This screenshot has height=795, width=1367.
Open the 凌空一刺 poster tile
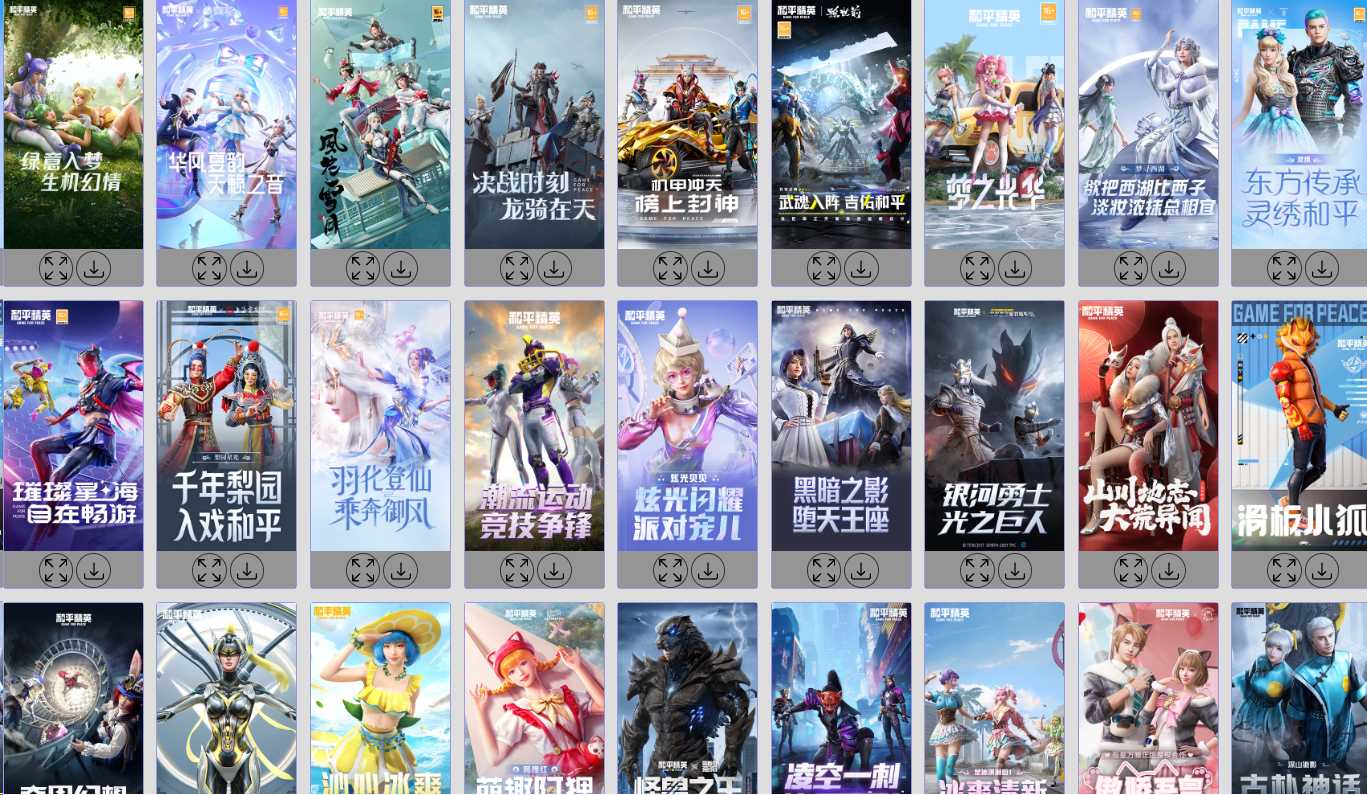[841, 700]
